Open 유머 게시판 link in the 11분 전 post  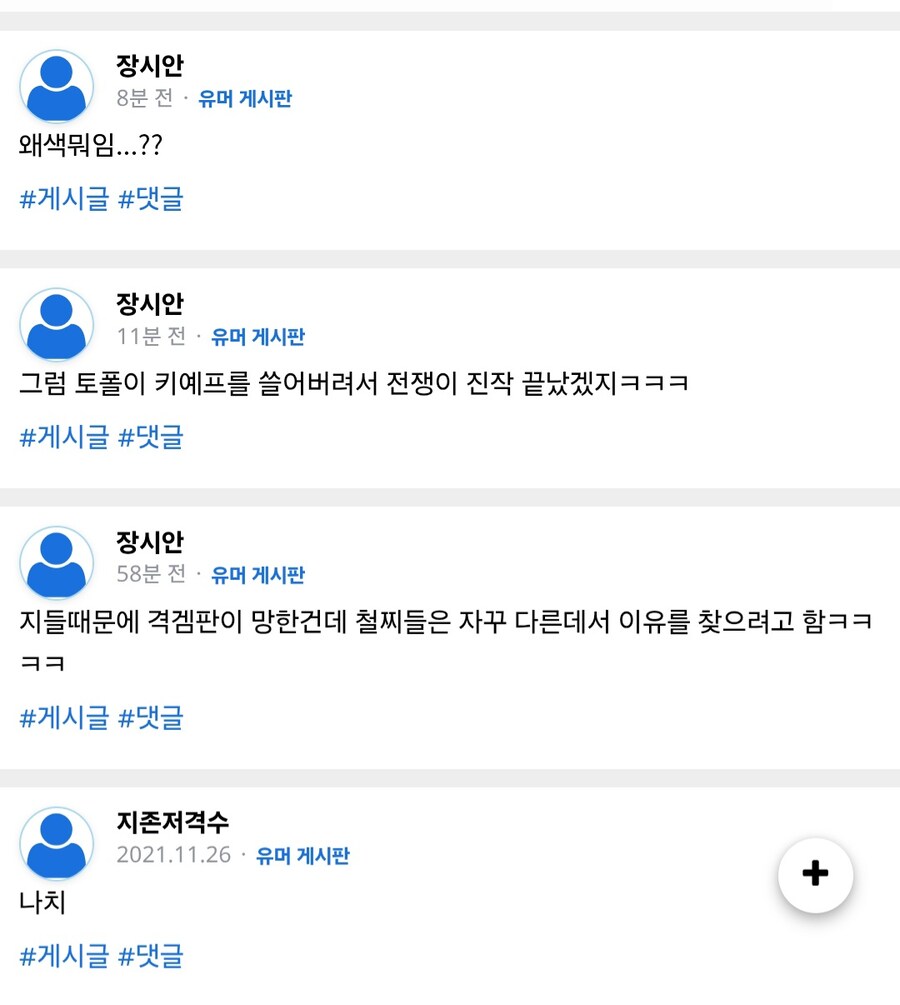[257, 337]
